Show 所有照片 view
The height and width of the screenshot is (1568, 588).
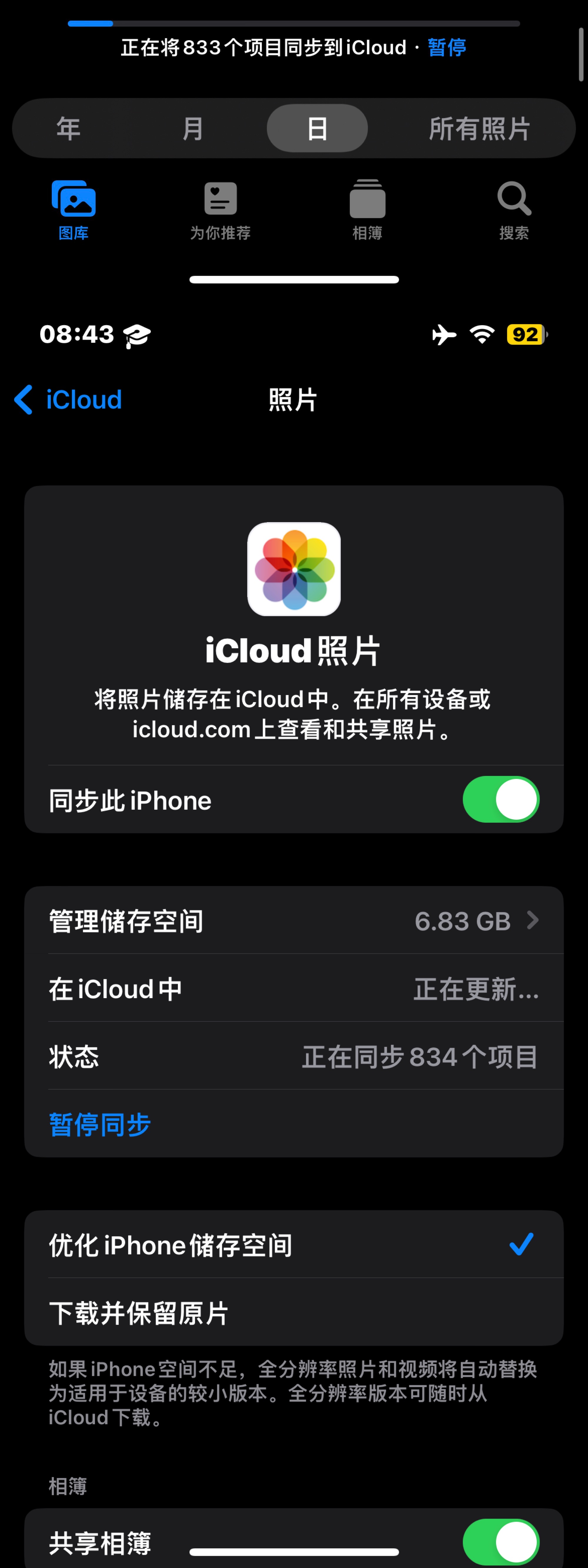click(x=479, y=128)
